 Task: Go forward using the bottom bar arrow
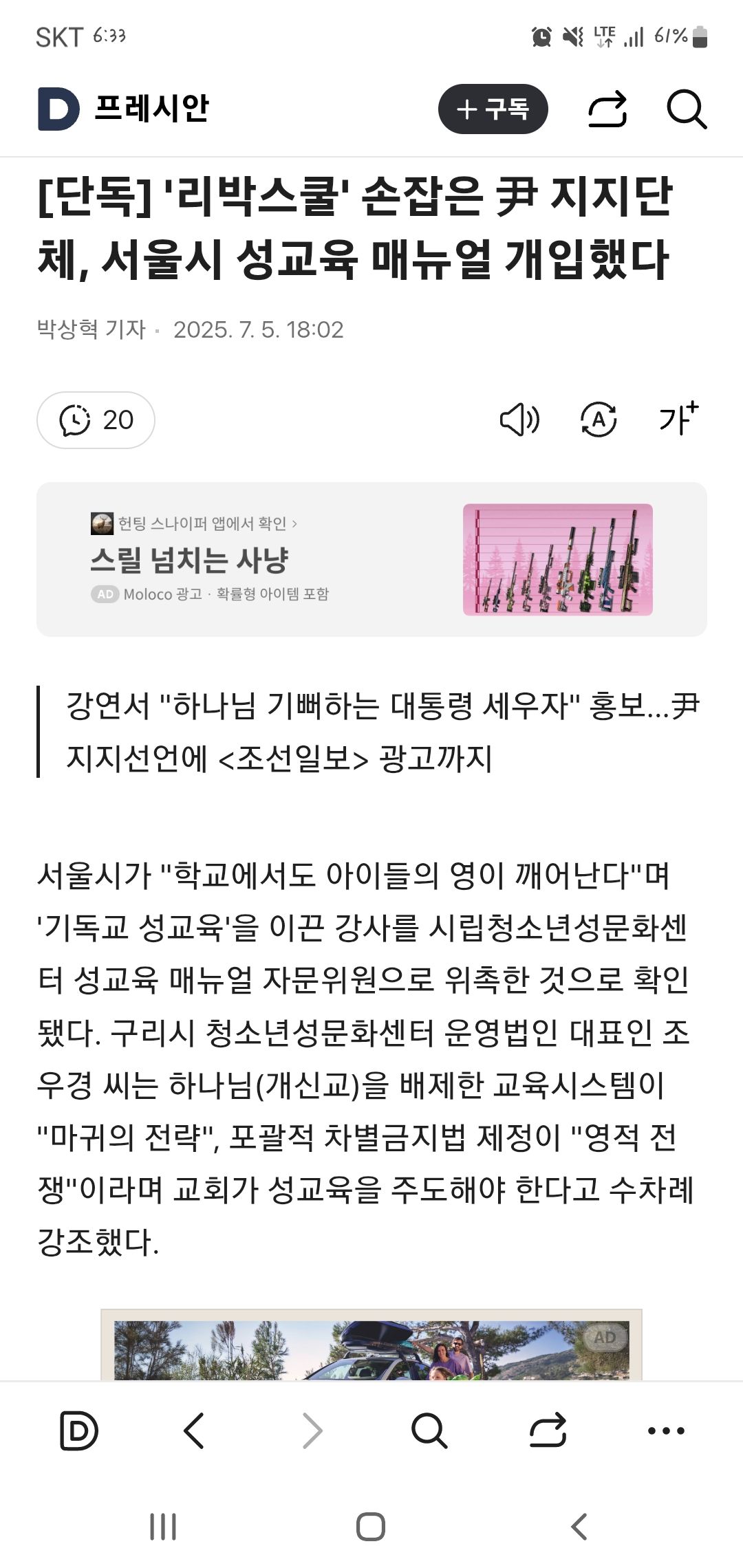(x=312, y=1430)
